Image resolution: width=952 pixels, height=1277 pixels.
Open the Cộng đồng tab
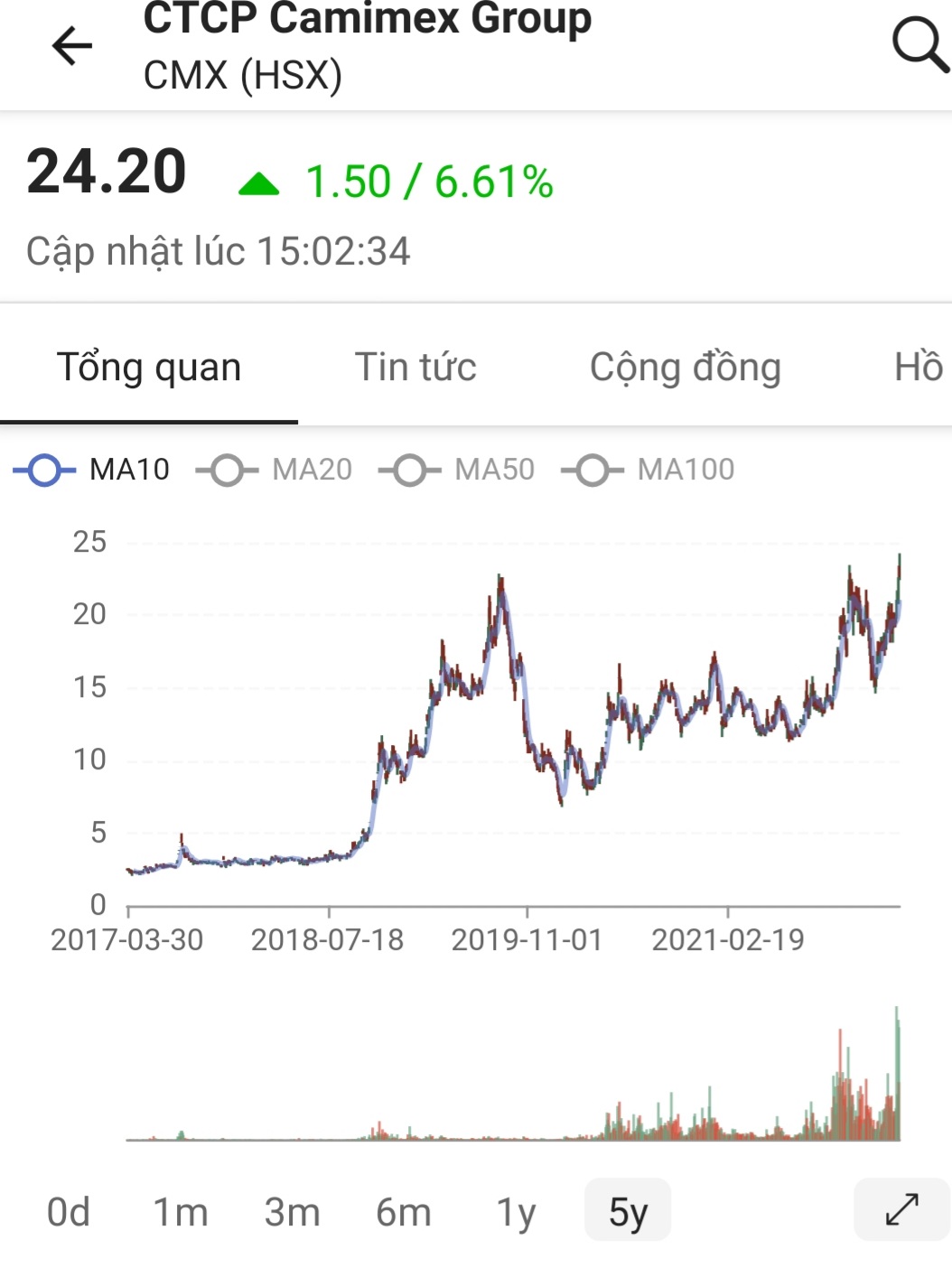point(685,368)
